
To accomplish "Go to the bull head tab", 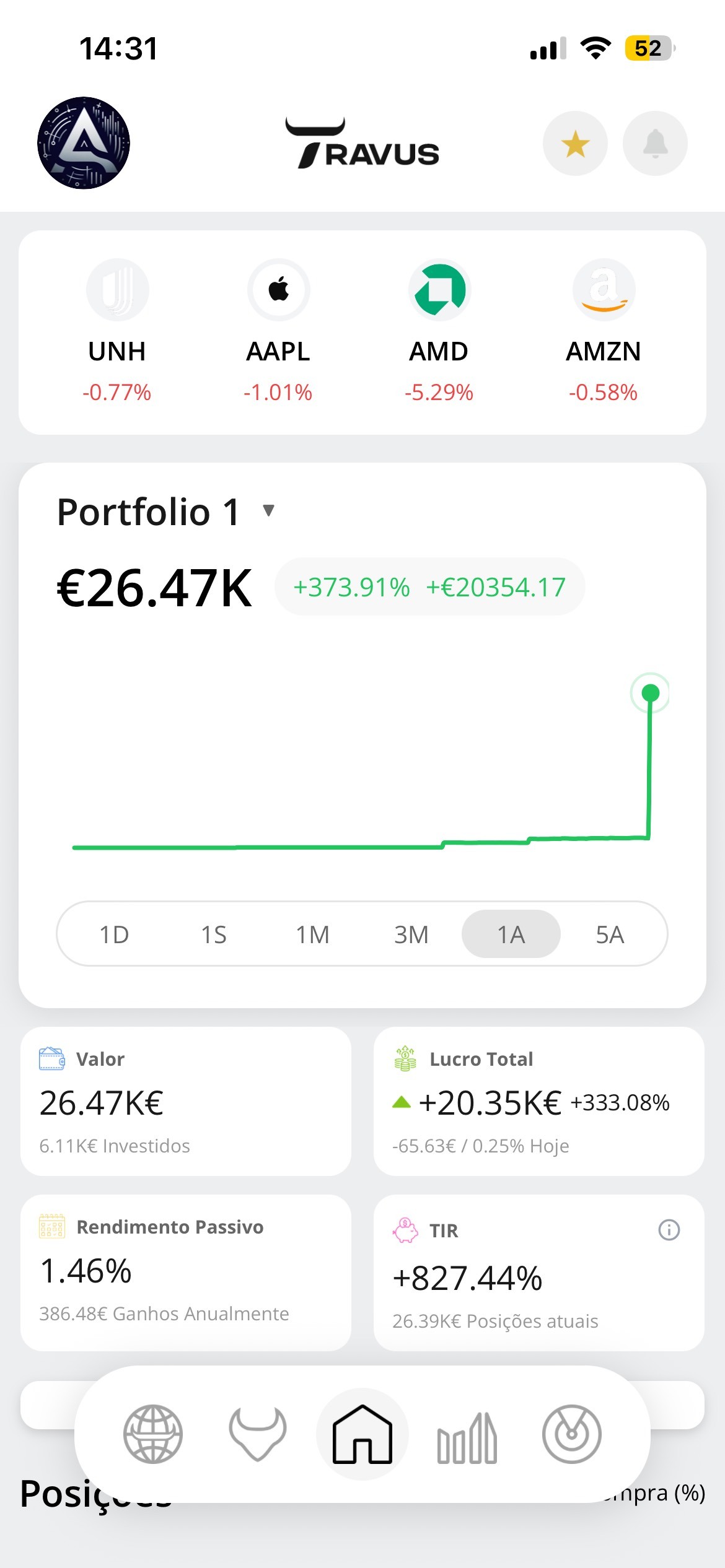I will click(258, 1434).
